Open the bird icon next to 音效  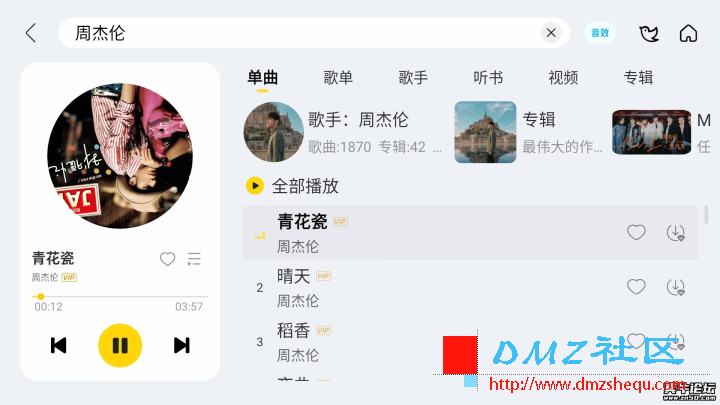(649, 33)
